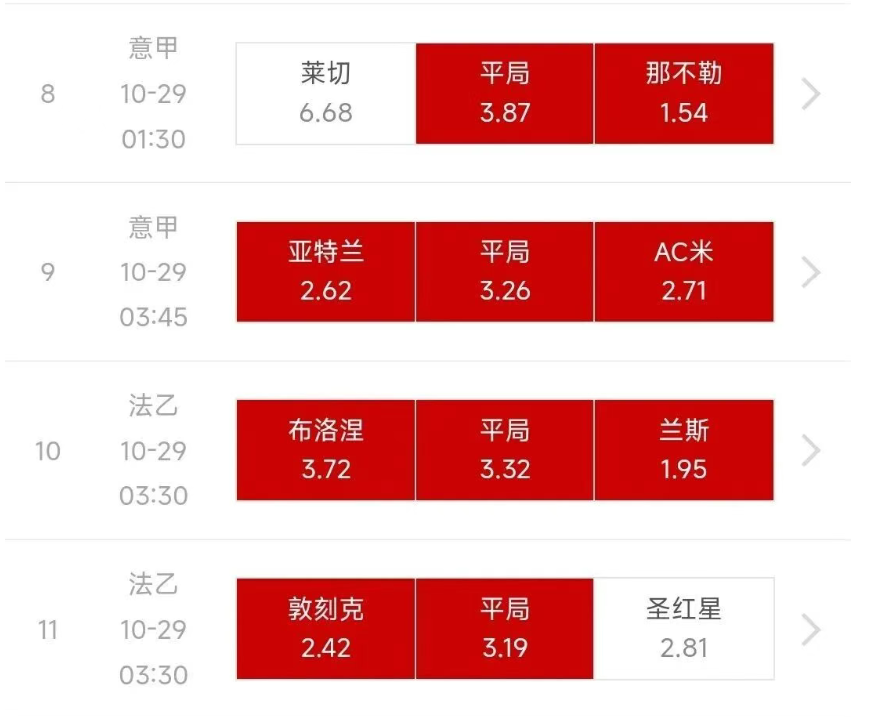Screen dimensions: 870x717
Task: Toggle the 平局 3.19 draw selection
Action: coord(505,629)
